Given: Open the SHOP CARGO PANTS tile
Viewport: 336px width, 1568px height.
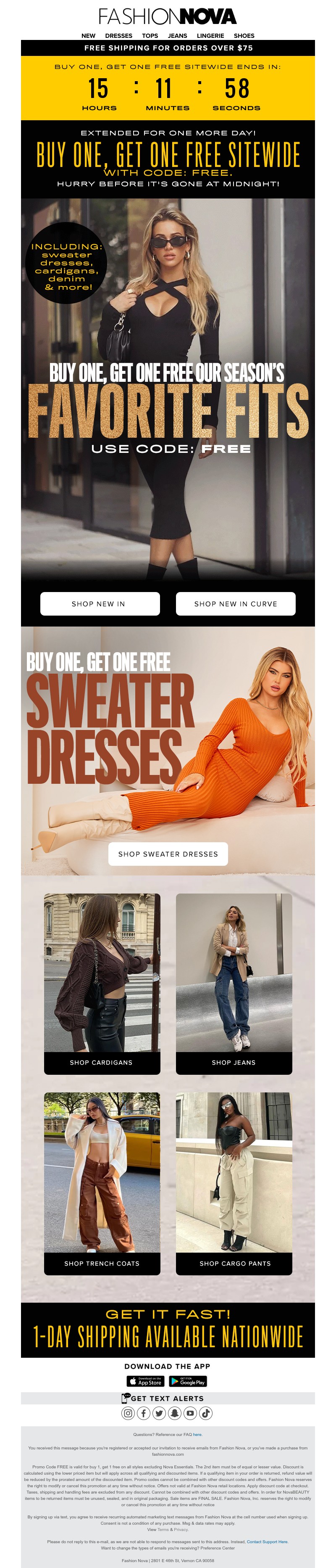Looking at the screenshot, I should [234, 1263].
